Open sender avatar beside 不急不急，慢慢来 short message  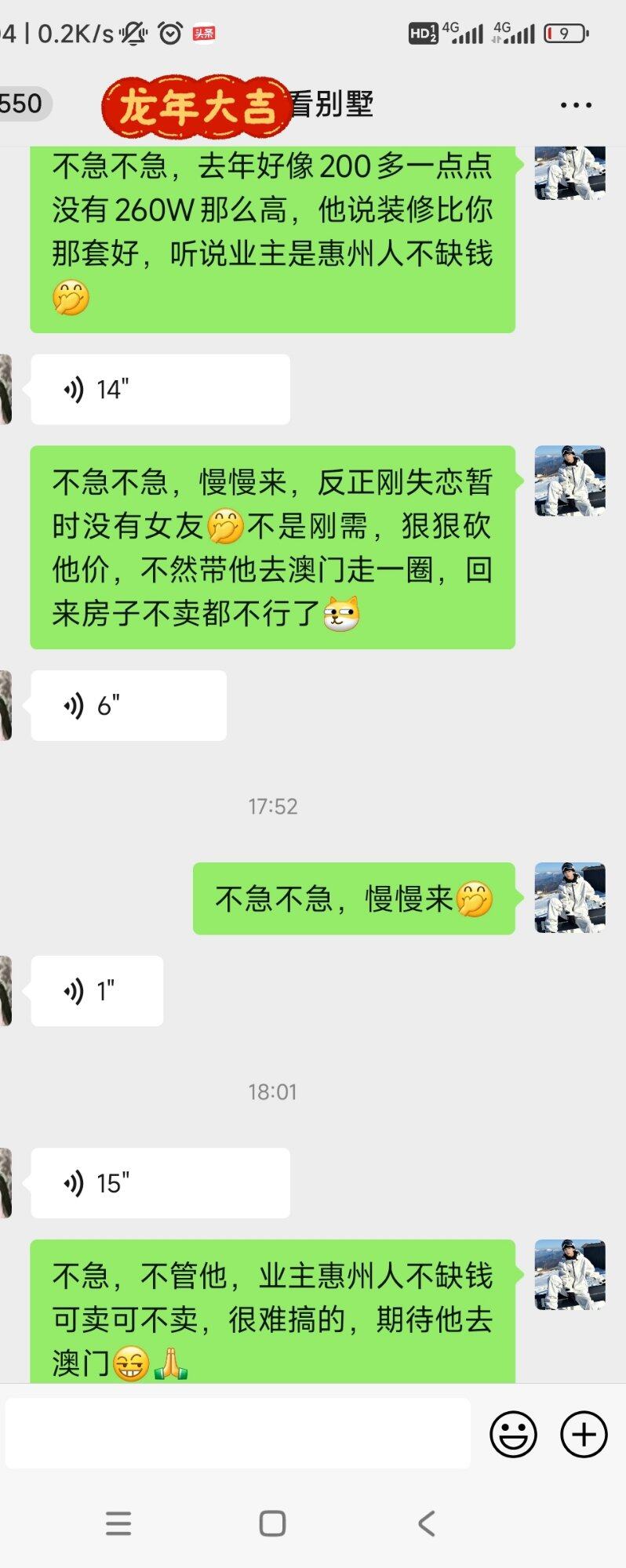(570, 898)
